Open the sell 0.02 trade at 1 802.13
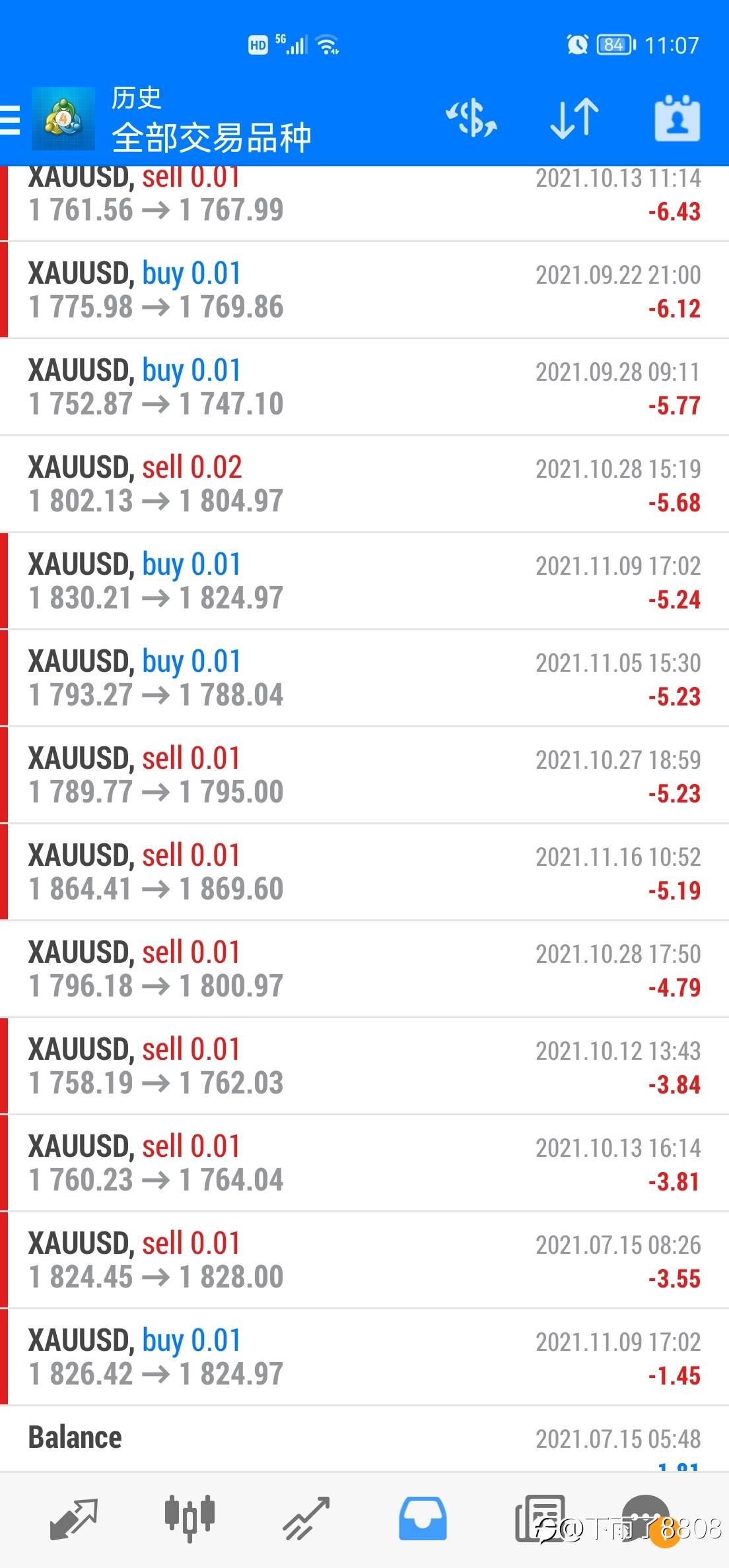 364,484
